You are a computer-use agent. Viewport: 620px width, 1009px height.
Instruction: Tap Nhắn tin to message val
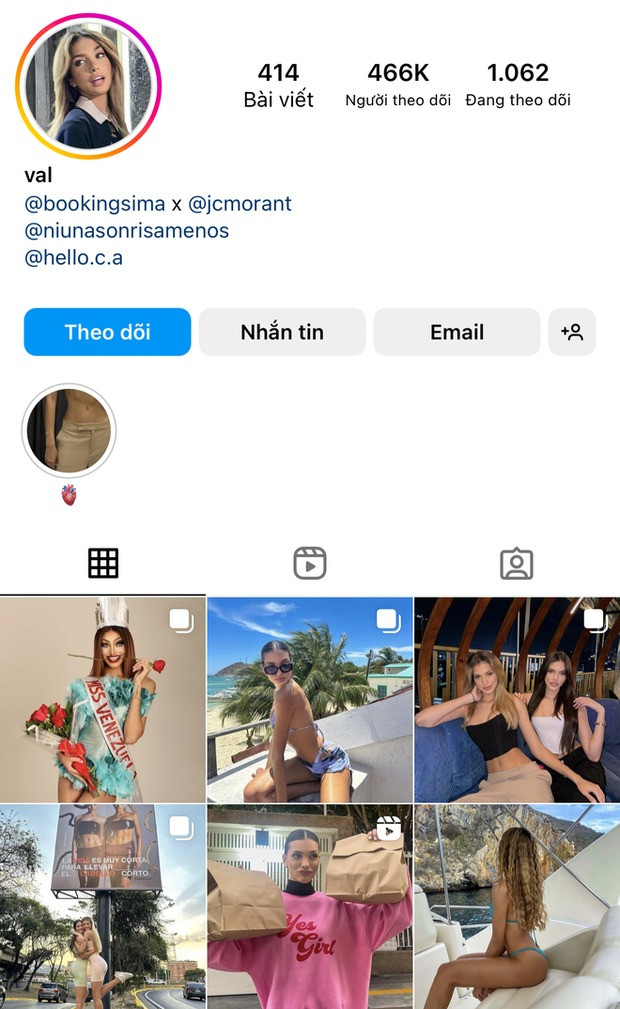pyautogui.click(x=282, y=332)
